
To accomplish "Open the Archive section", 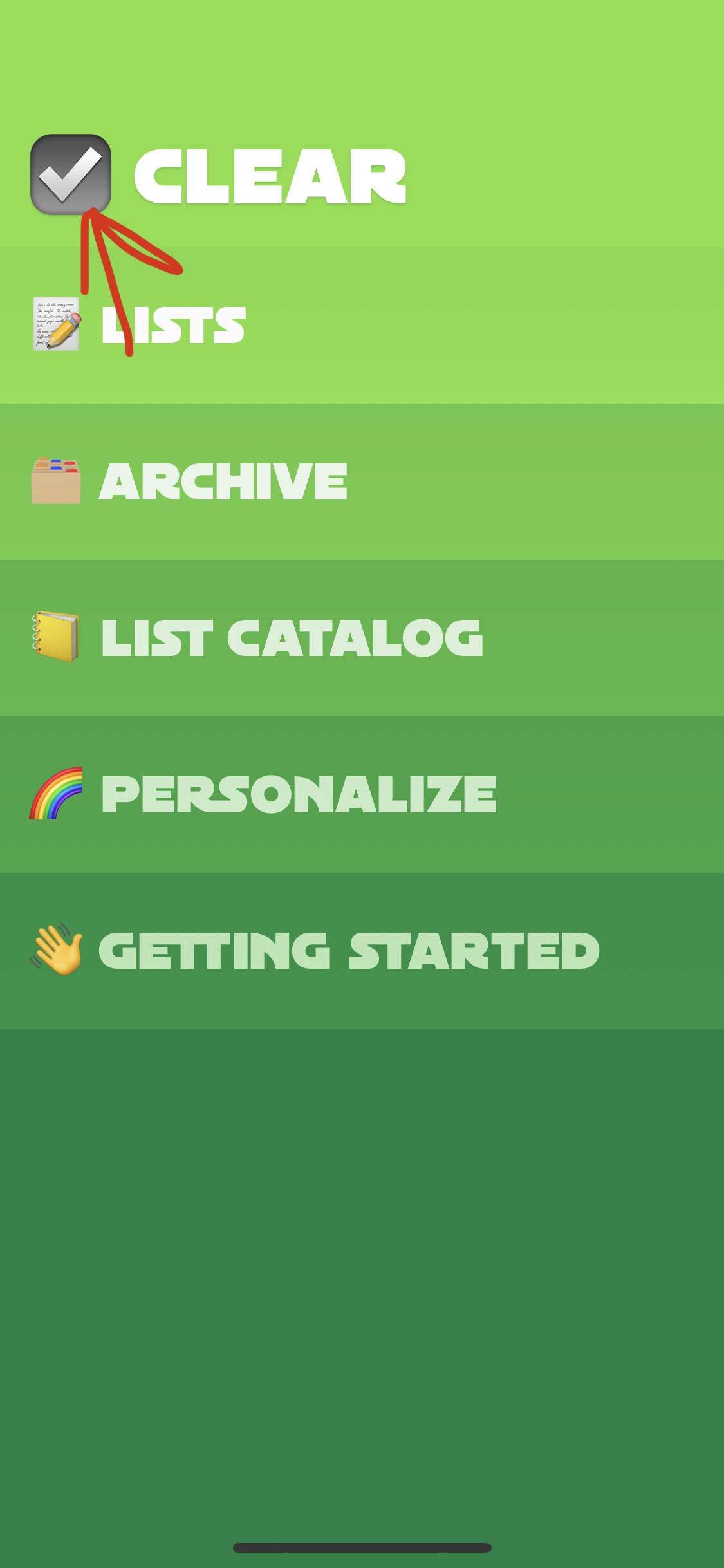I will (x=362, y=481).
